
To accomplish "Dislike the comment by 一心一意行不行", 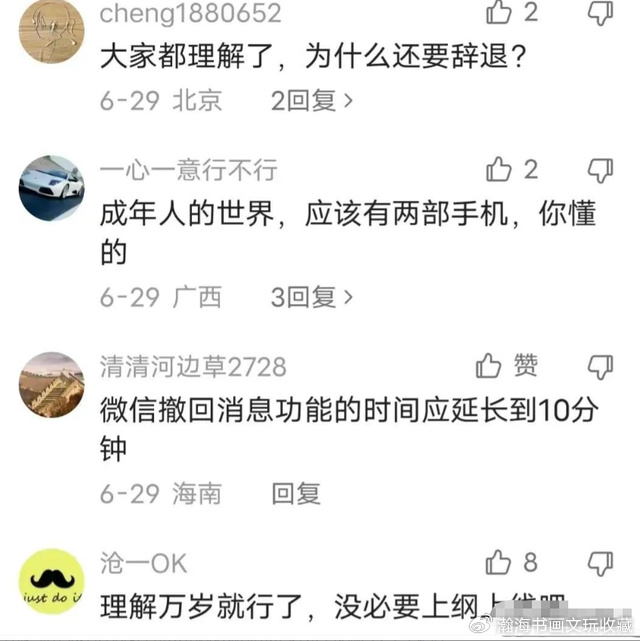I will (x=600, y=170).
